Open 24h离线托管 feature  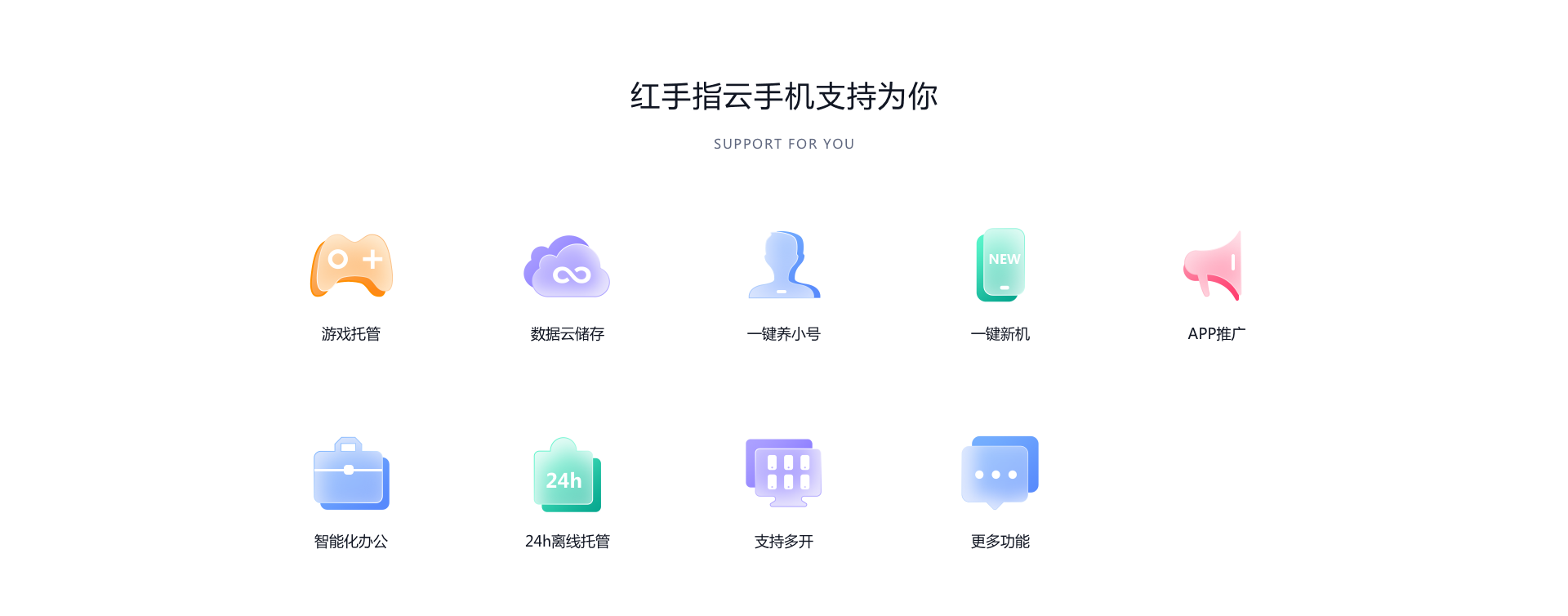coord(567,475)
